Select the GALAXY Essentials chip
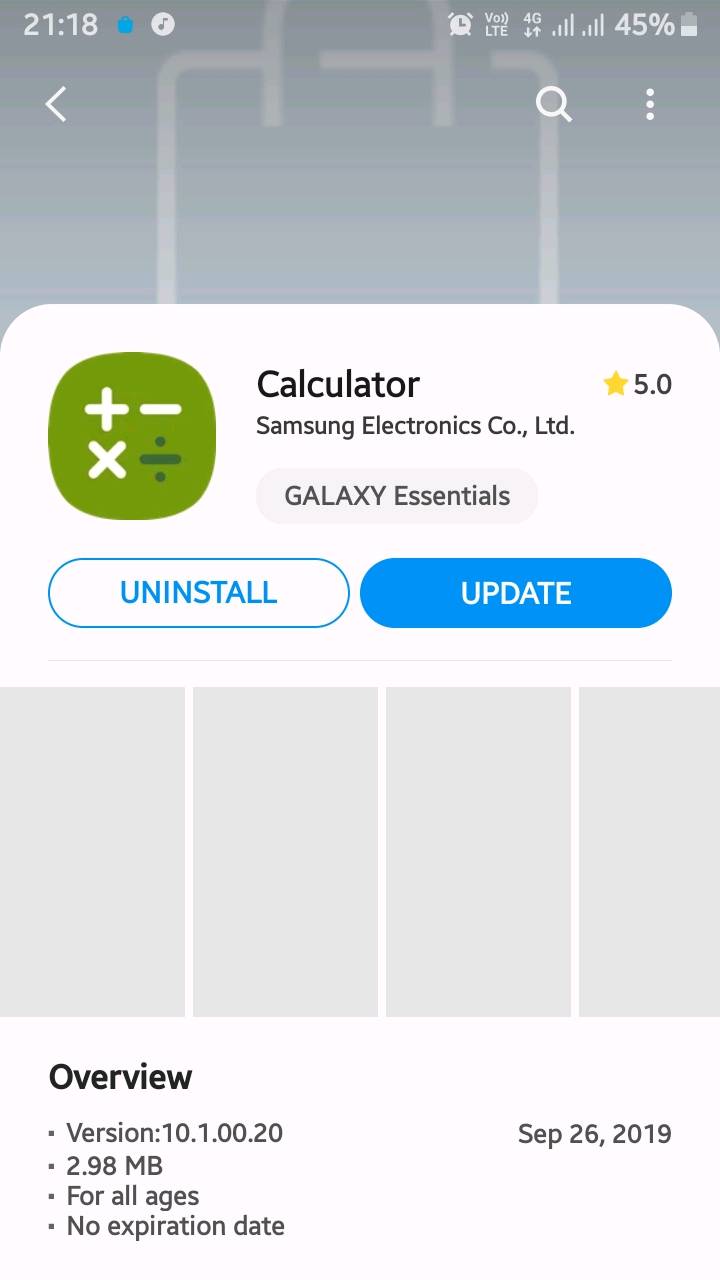The height and width of the screenshot is (1280, 720). 397,496
